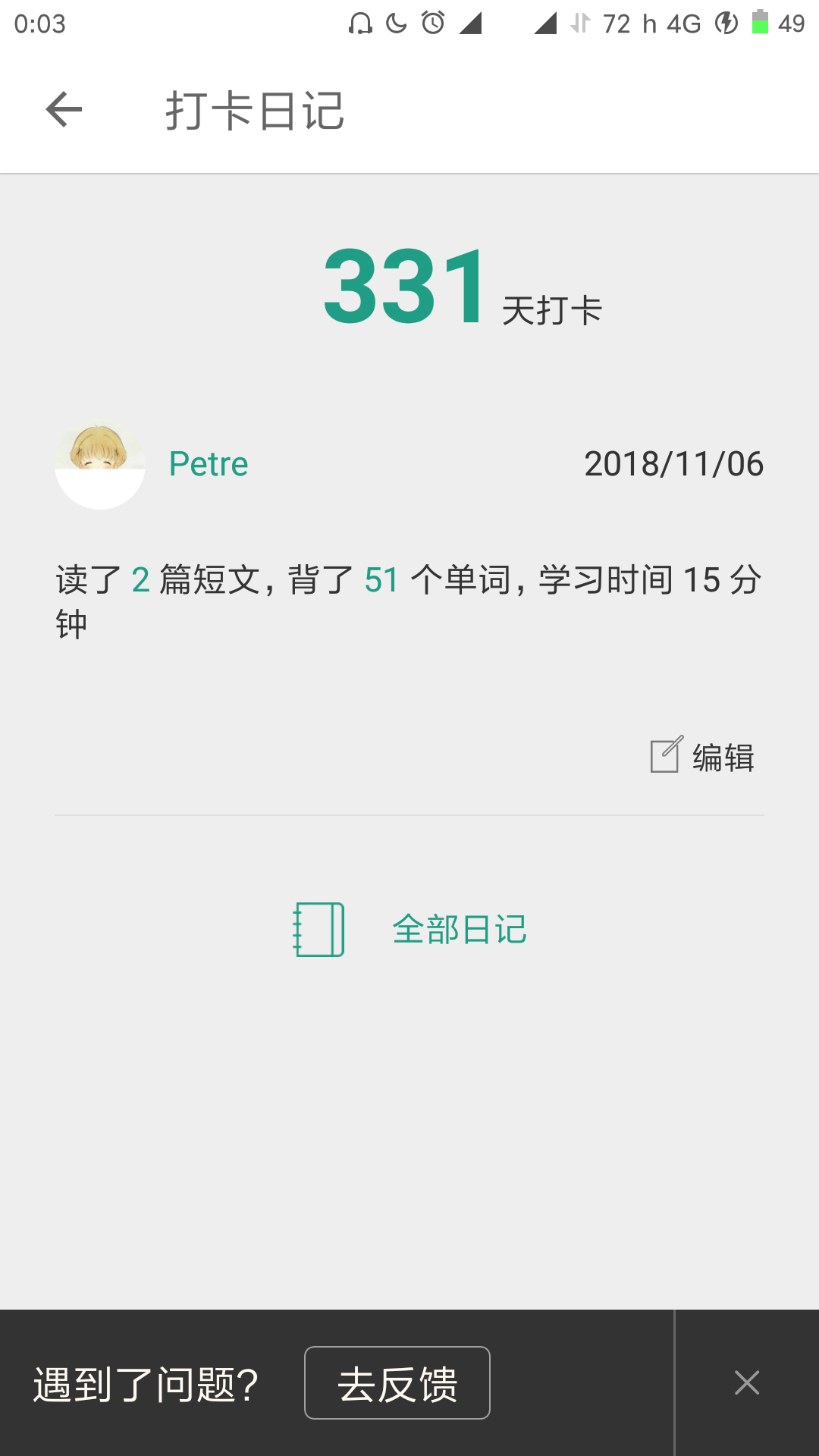The image size is (819, 1456).
Task: Tap the 去反馈 feedback button
Action: coord(397,1382)
